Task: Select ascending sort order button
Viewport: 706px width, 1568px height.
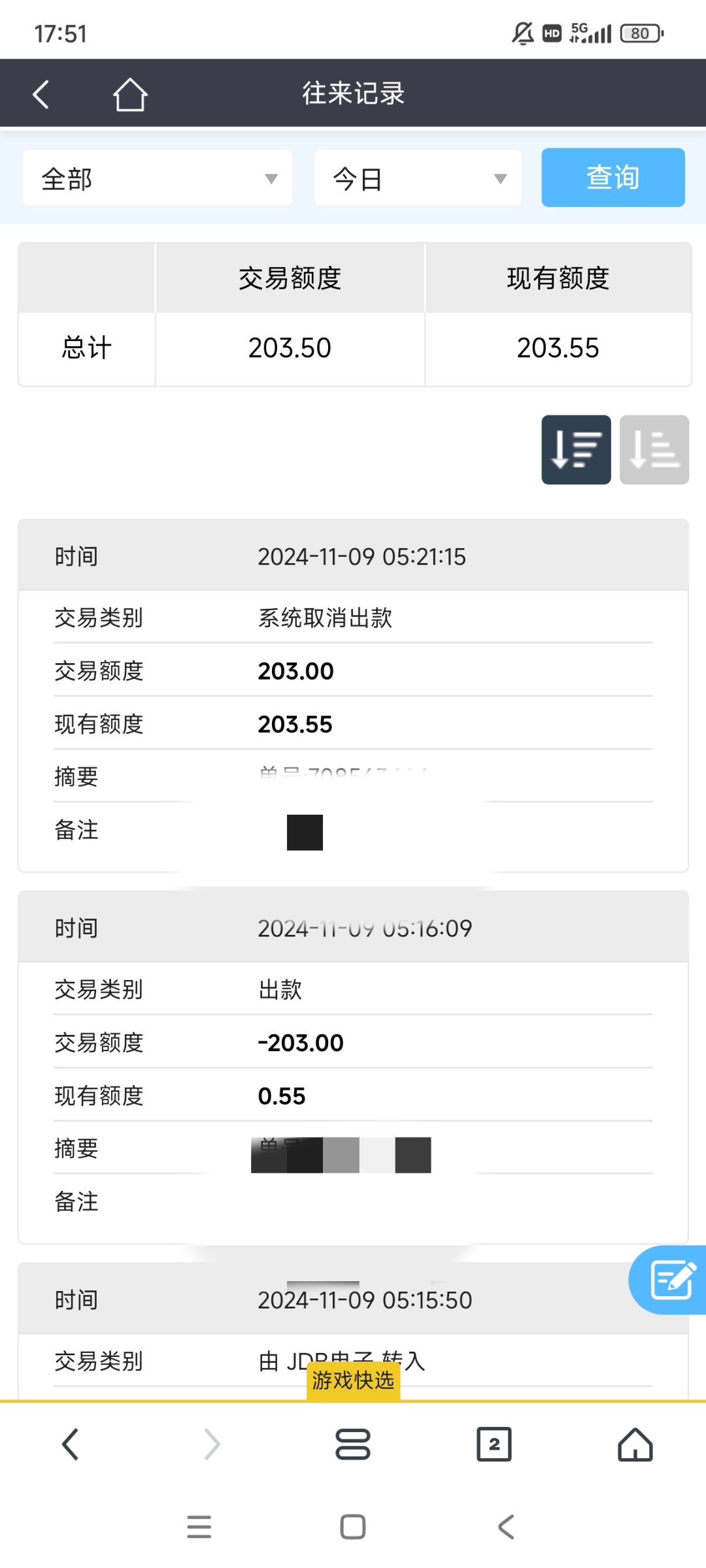Action: pos(654,449)
